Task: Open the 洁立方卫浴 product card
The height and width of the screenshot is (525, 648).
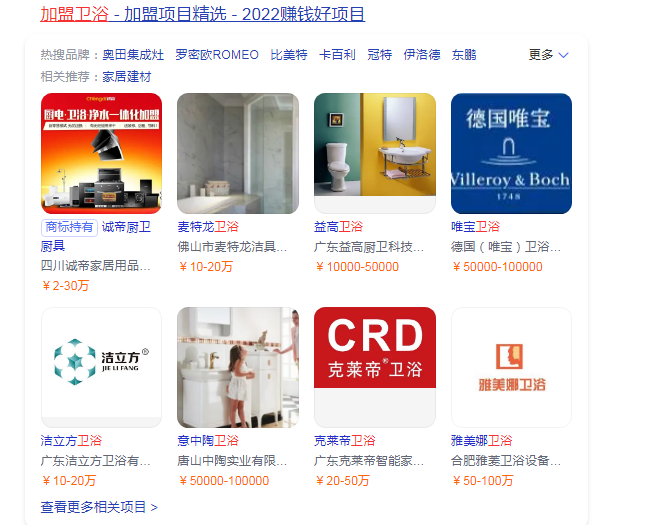Action: click(101, 367)
